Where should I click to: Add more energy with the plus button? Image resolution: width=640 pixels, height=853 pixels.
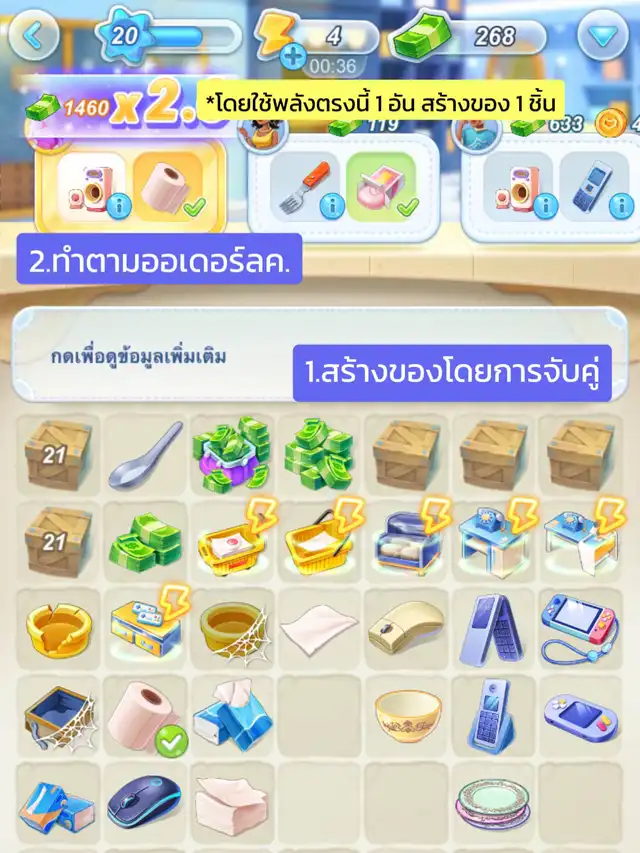click(x=293, y=57)
